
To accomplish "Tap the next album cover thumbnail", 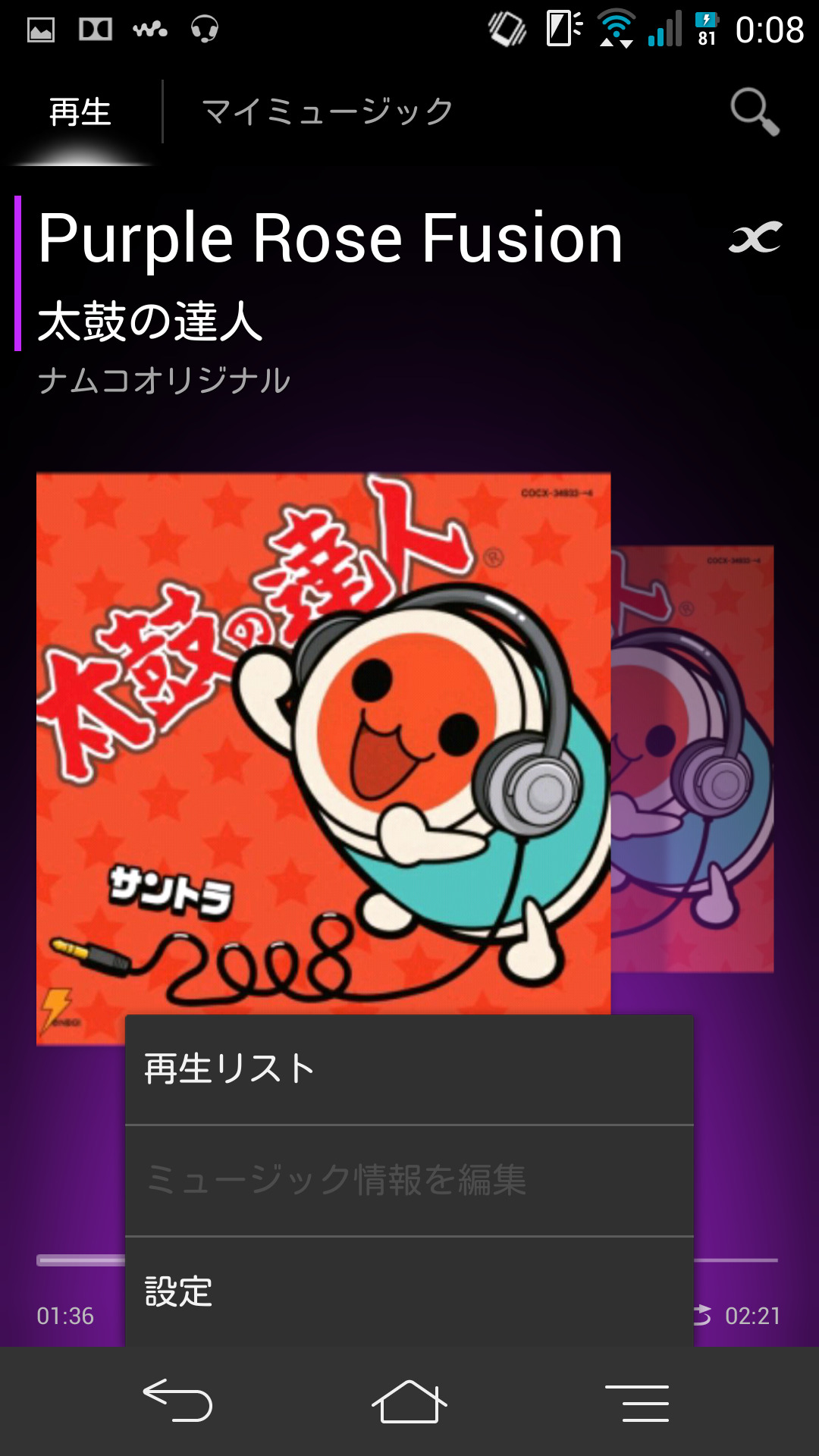I will [x=692, y=759].
